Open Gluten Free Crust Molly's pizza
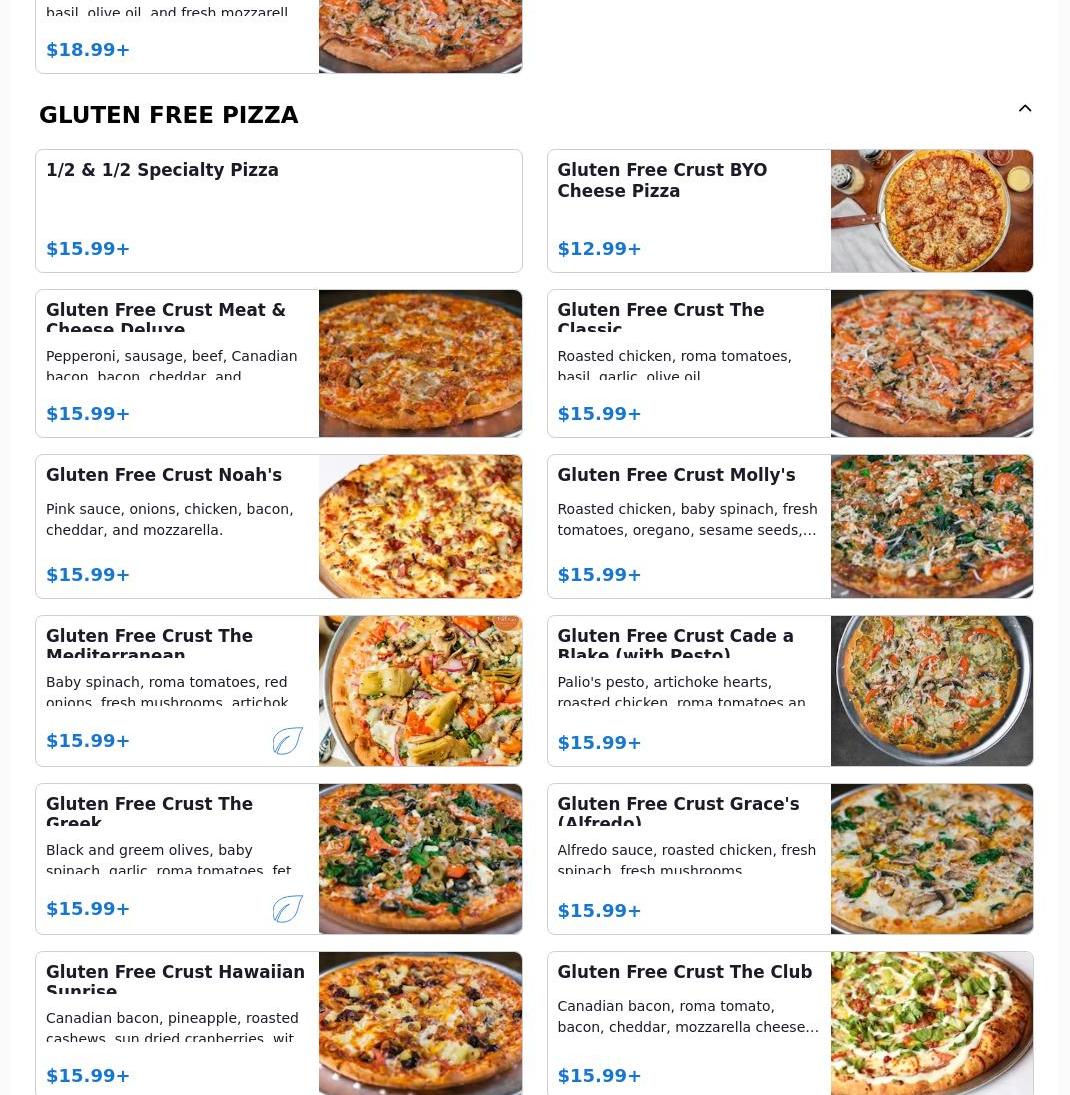This screenshot has width=1070, height=1095. click(x=789, y=526)
